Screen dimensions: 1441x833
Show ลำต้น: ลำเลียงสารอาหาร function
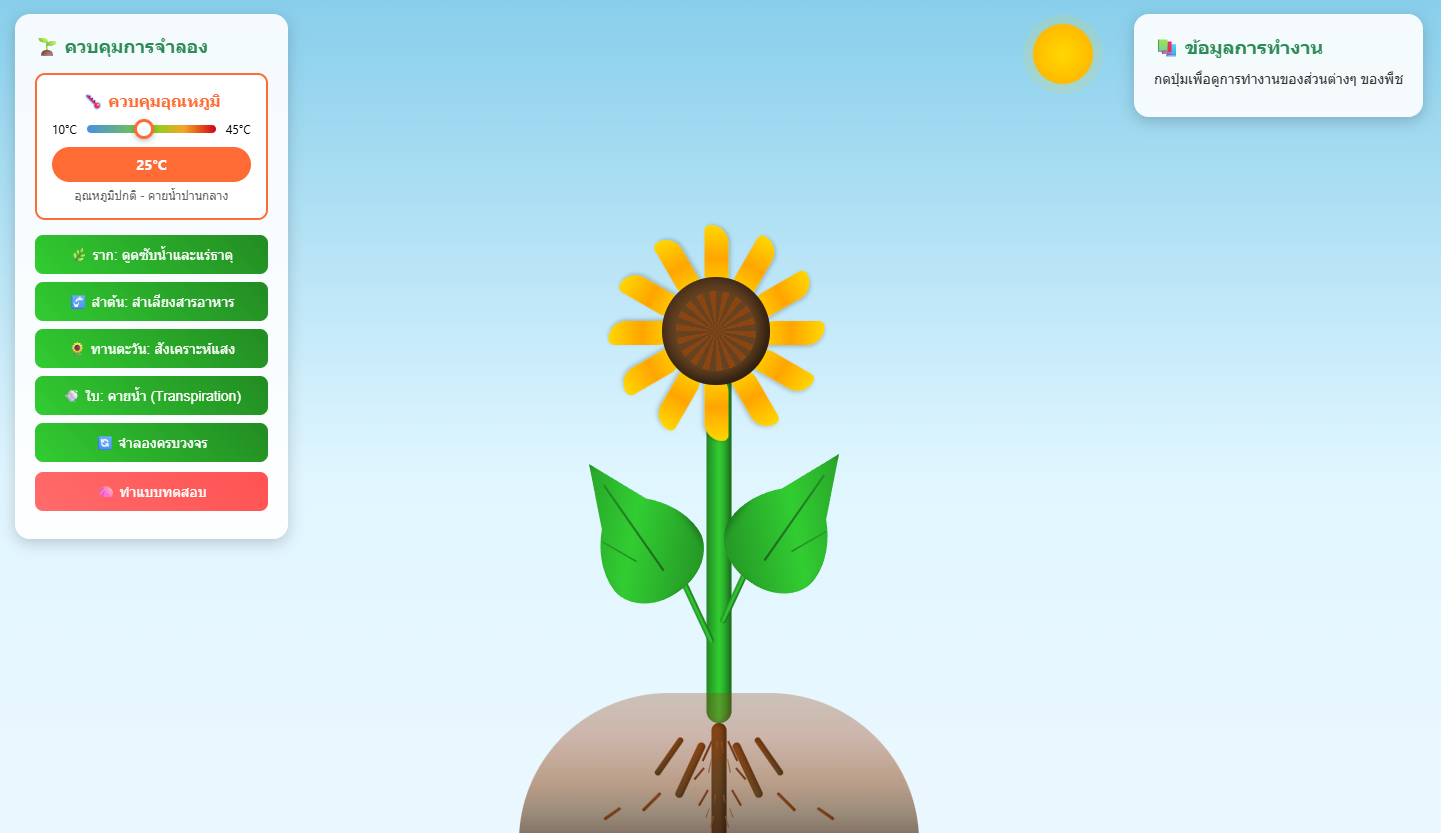151,302
